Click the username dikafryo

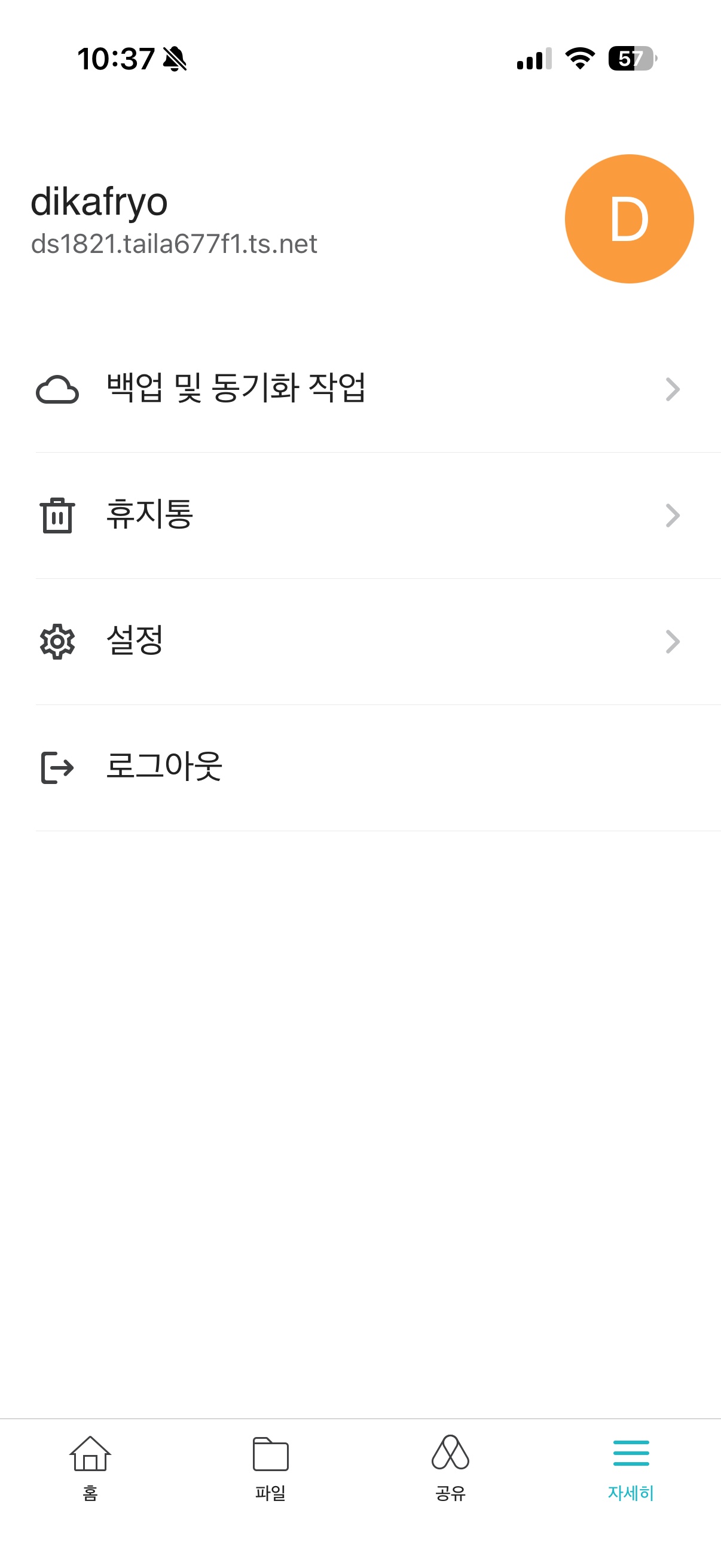pos(100,201)
